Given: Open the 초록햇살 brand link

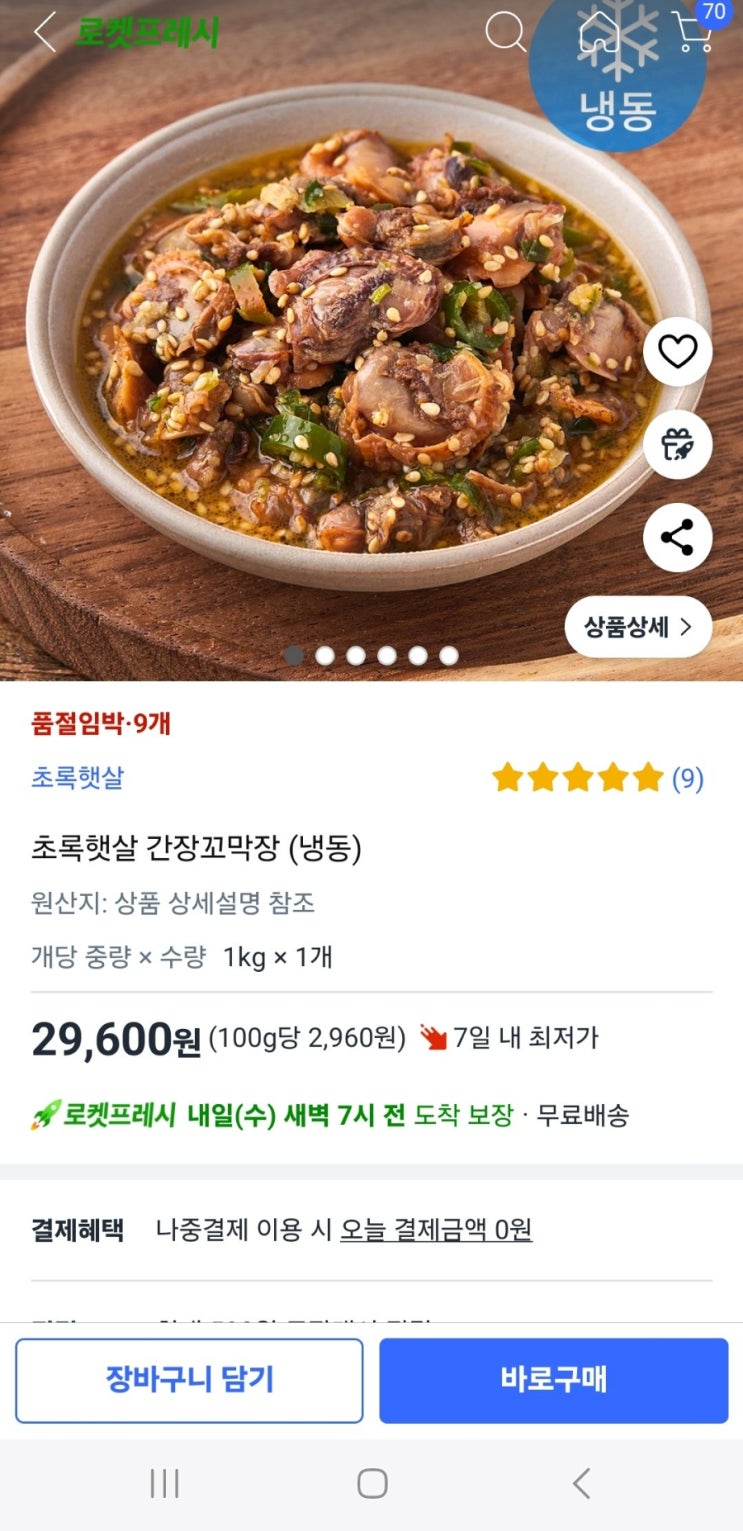Looking at the screenshot, I should [x=77, y=778].
